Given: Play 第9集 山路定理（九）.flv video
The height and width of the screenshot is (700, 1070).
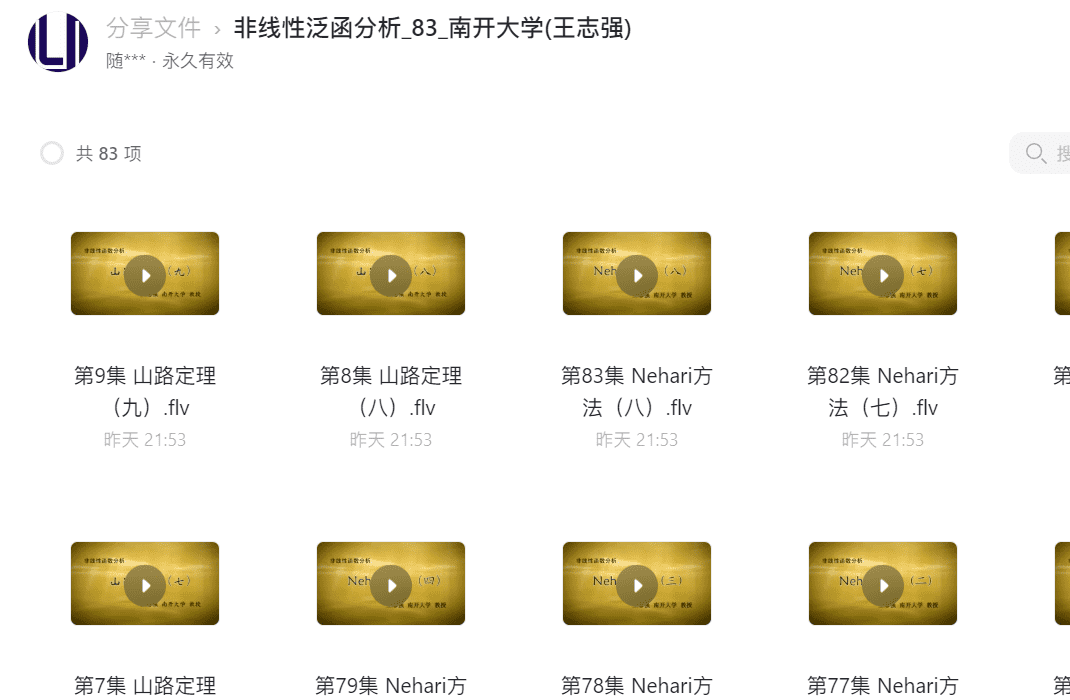Looking at the screenshot, I should [x=145, y=275].
